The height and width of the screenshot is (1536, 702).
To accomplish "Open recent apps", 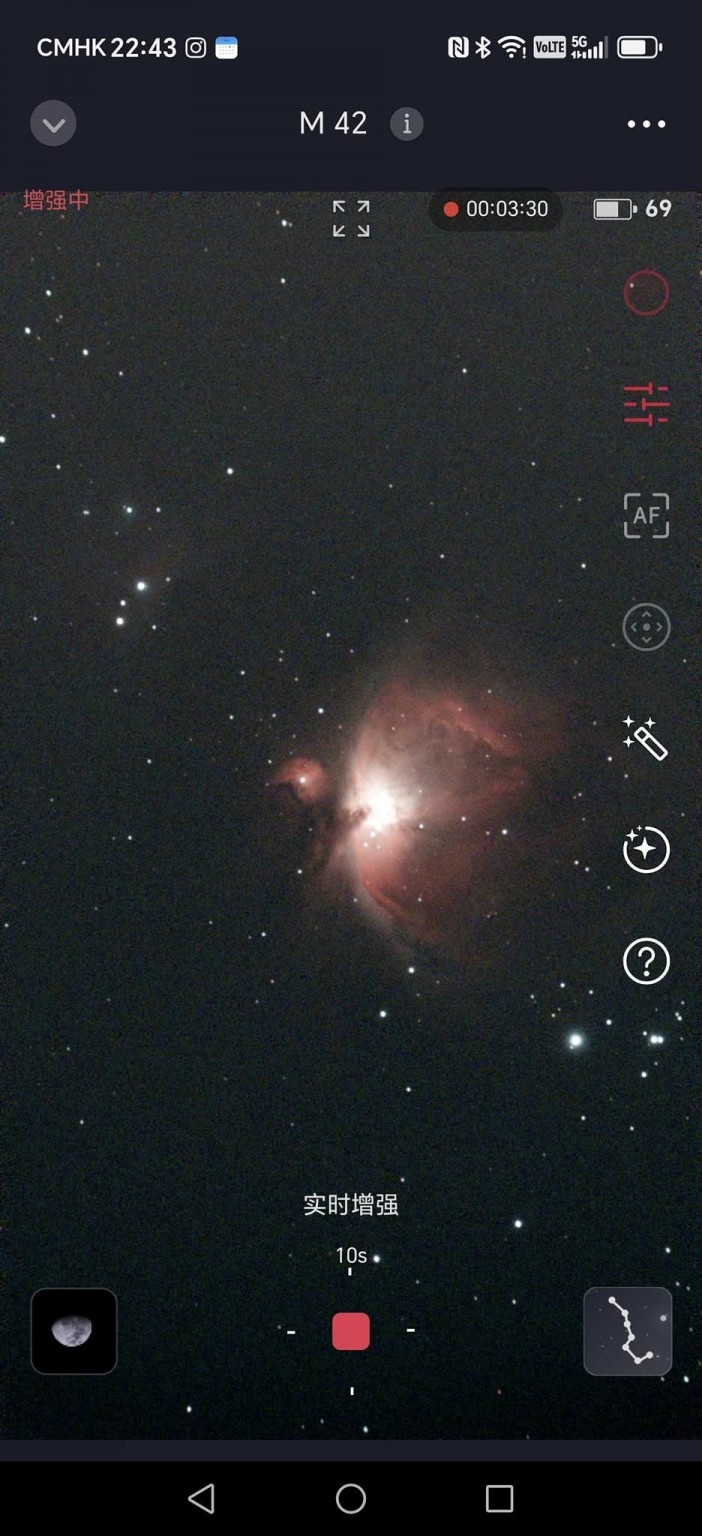I will [499, 1498].
